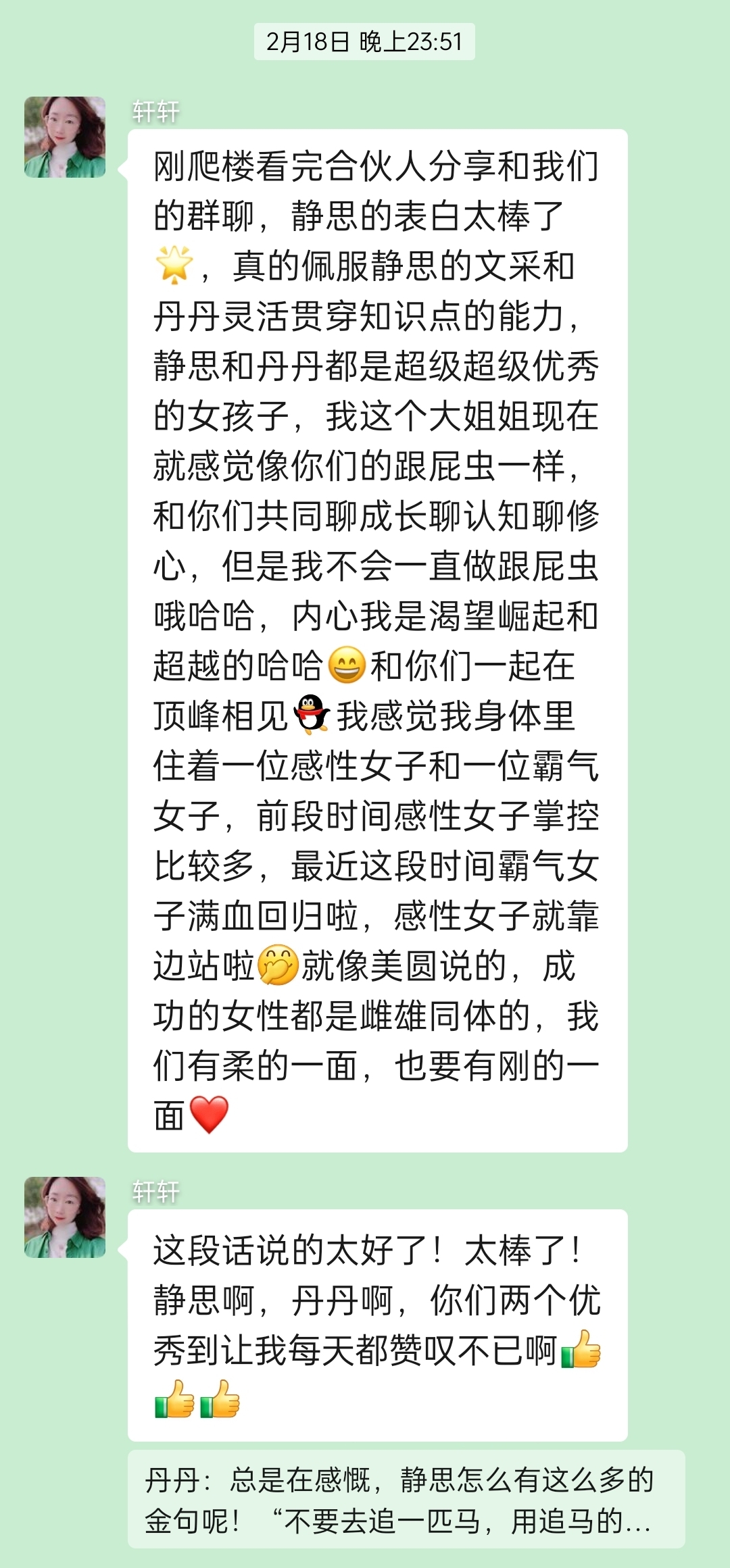
Task: Open 轩轩's avatar beside the 刚爬楼 message
Action: click(x=65, y=137)
